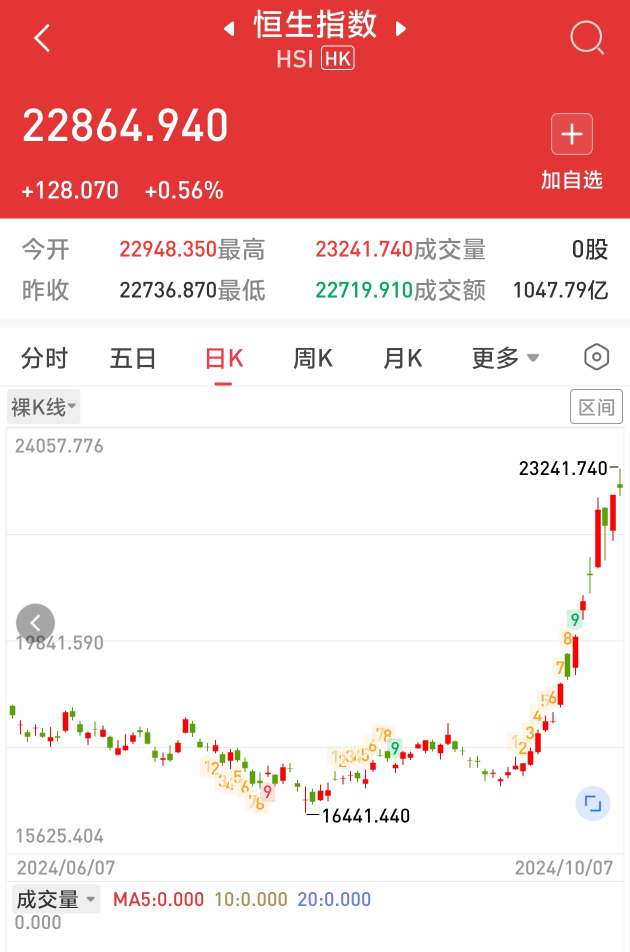The width and height of the screenshot is (630, 952).
Task: Switch to next index with right triangle
Action: pos(401,28)
